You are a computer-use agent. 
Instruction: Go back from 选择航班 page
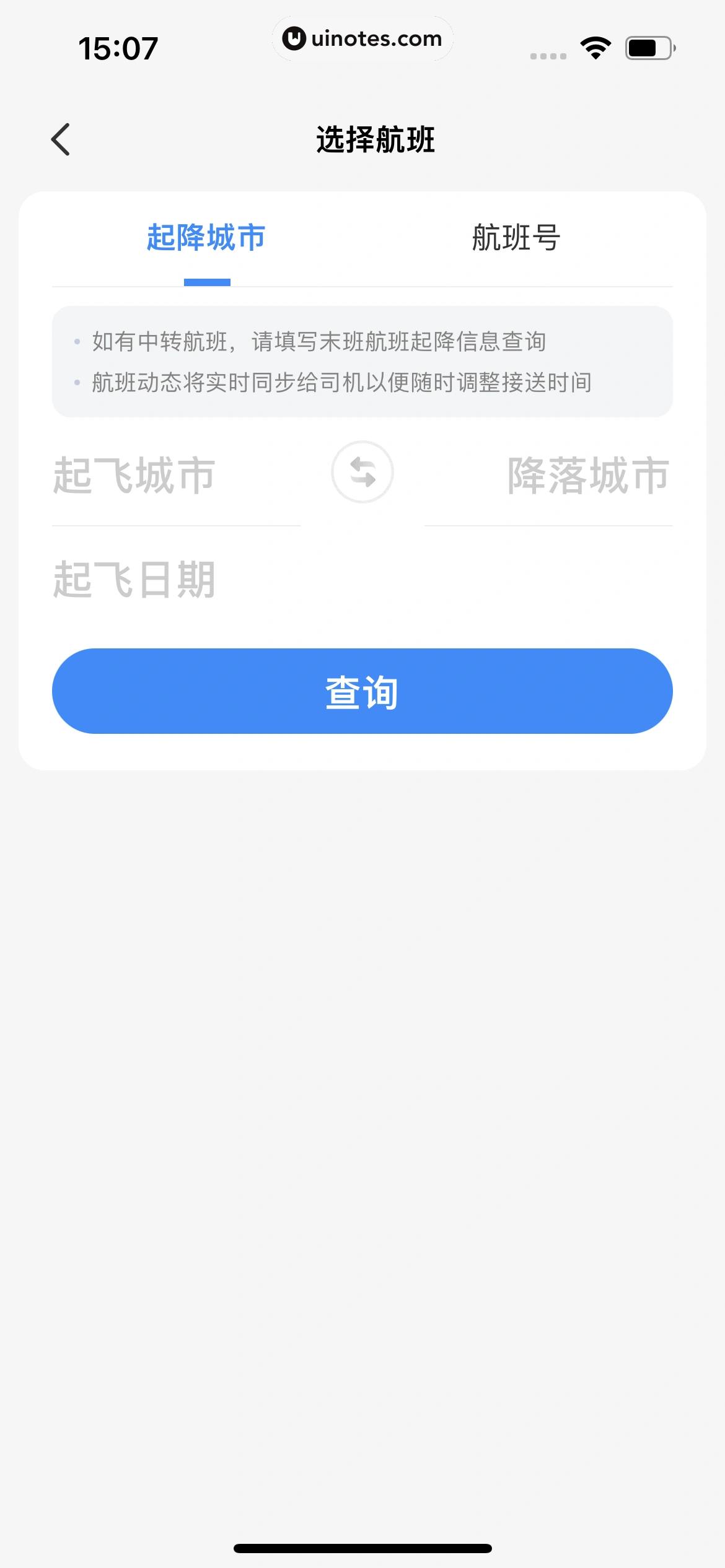(x=61, y=139)
